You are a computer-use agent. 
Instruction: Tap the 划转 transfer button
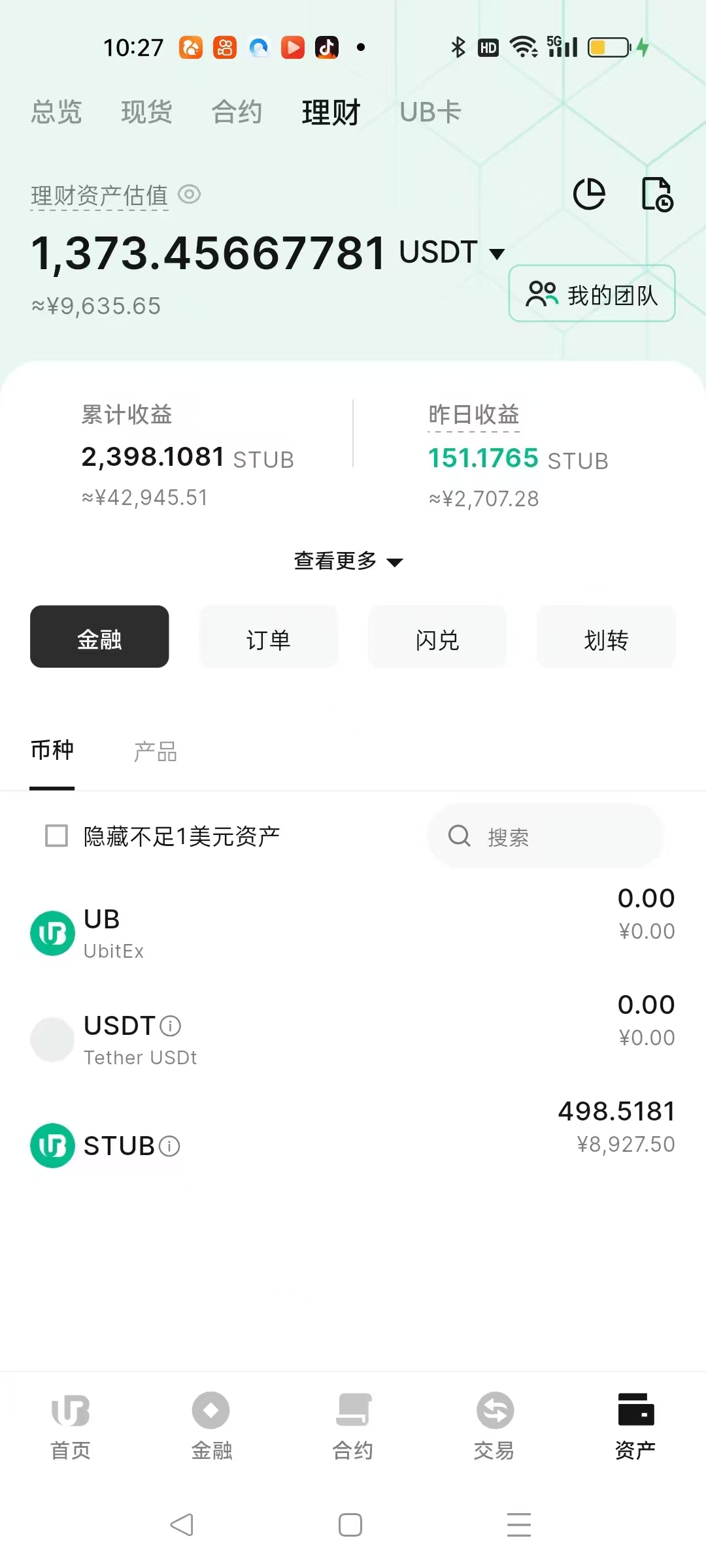coord(605,637)
